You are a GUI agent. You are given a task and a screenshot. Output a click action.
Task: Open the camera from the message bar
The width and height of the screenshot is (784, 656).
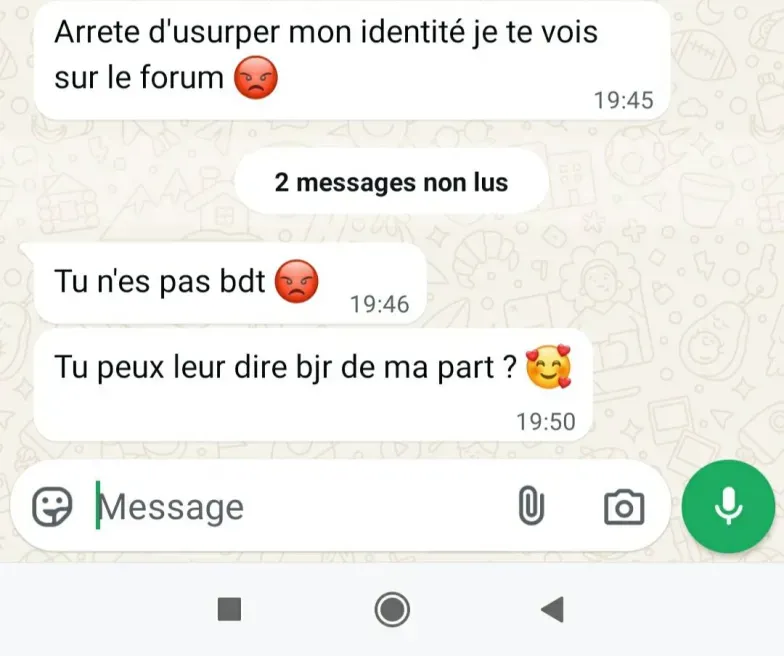624,507
